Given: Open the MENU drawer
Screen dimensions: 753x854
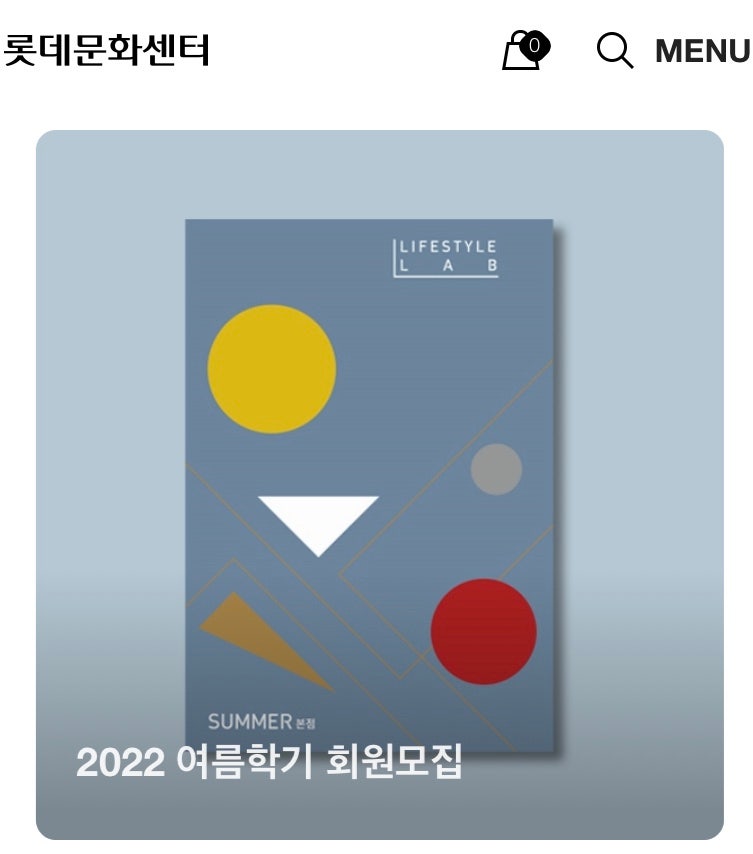Looking at the screenshot, I should (702, 51).
